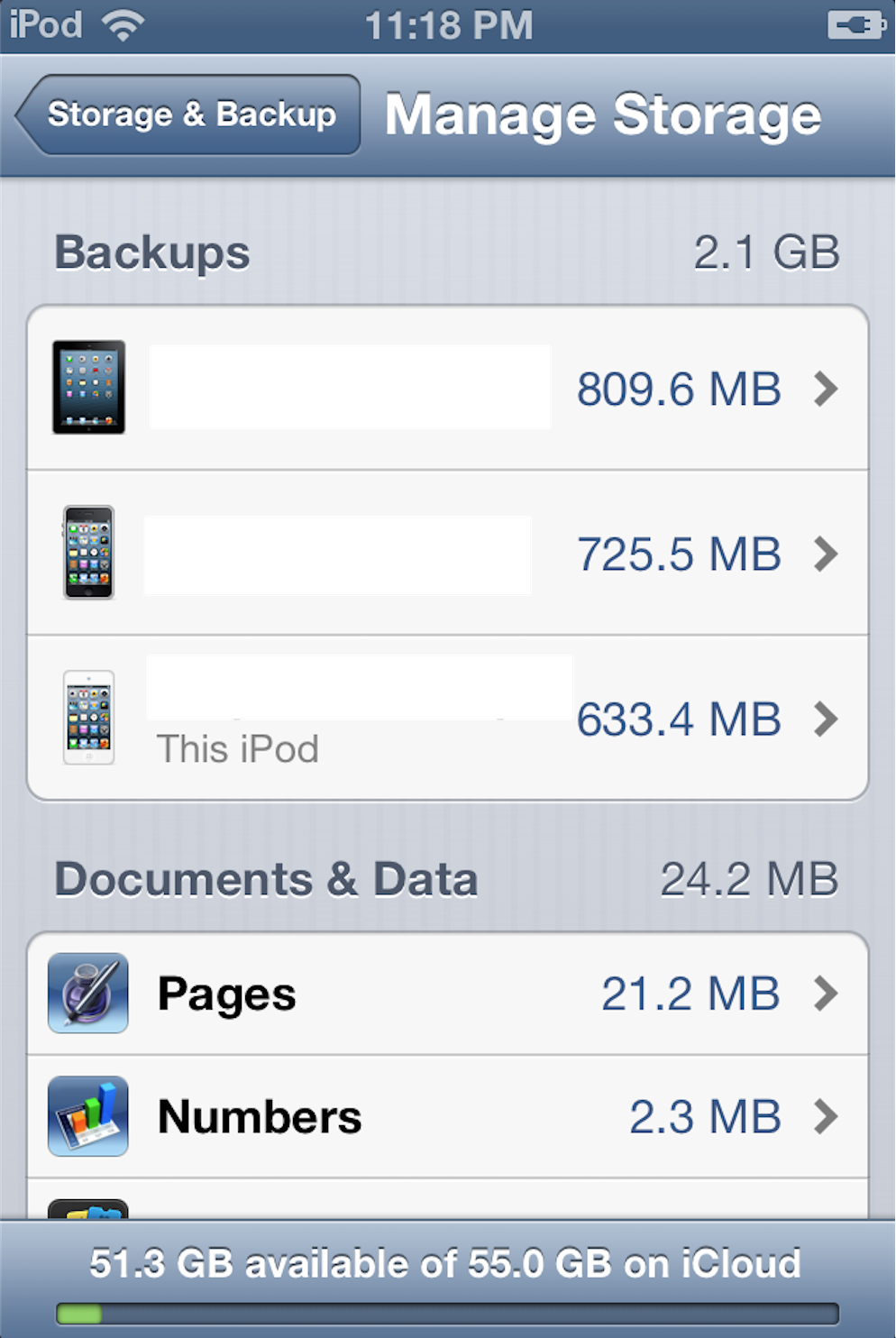Tap the 51.3 GB available iCloud text
This screenshot has width=896, height=1338.
pos(448,1262)
